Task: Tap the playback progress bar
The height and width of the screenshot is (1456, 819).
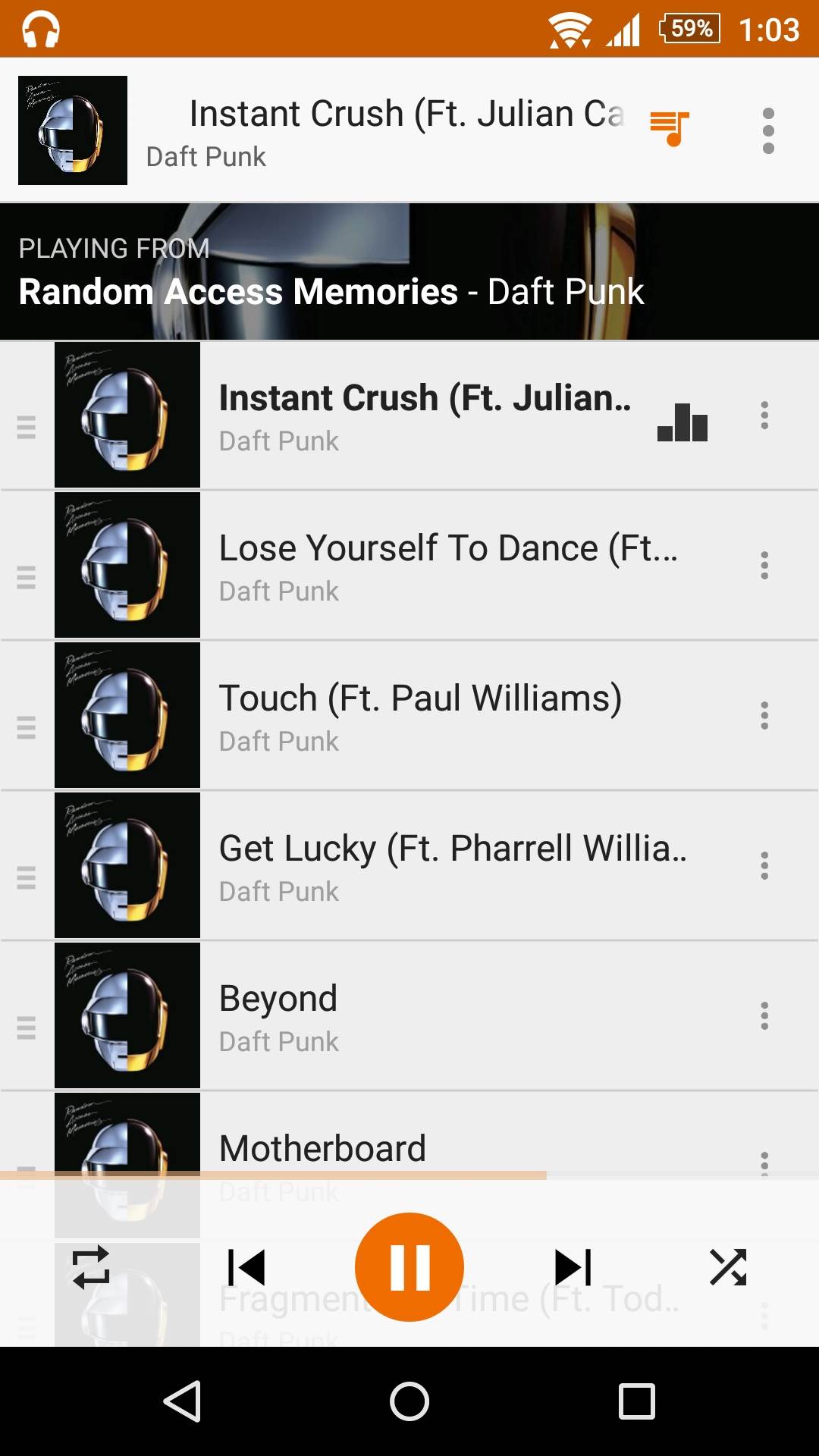Action: 409,1175
